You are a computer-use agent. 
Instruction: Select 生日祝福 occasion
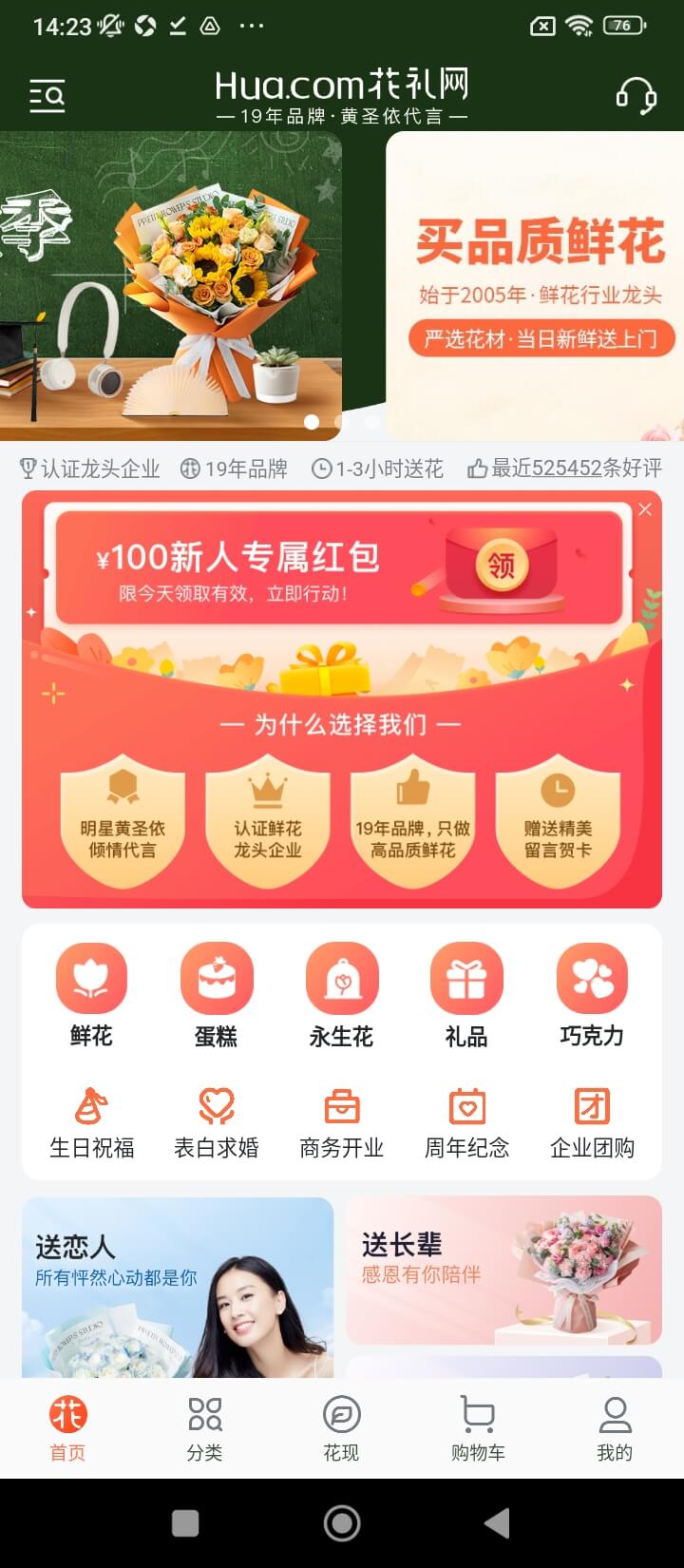point(91,1123)
